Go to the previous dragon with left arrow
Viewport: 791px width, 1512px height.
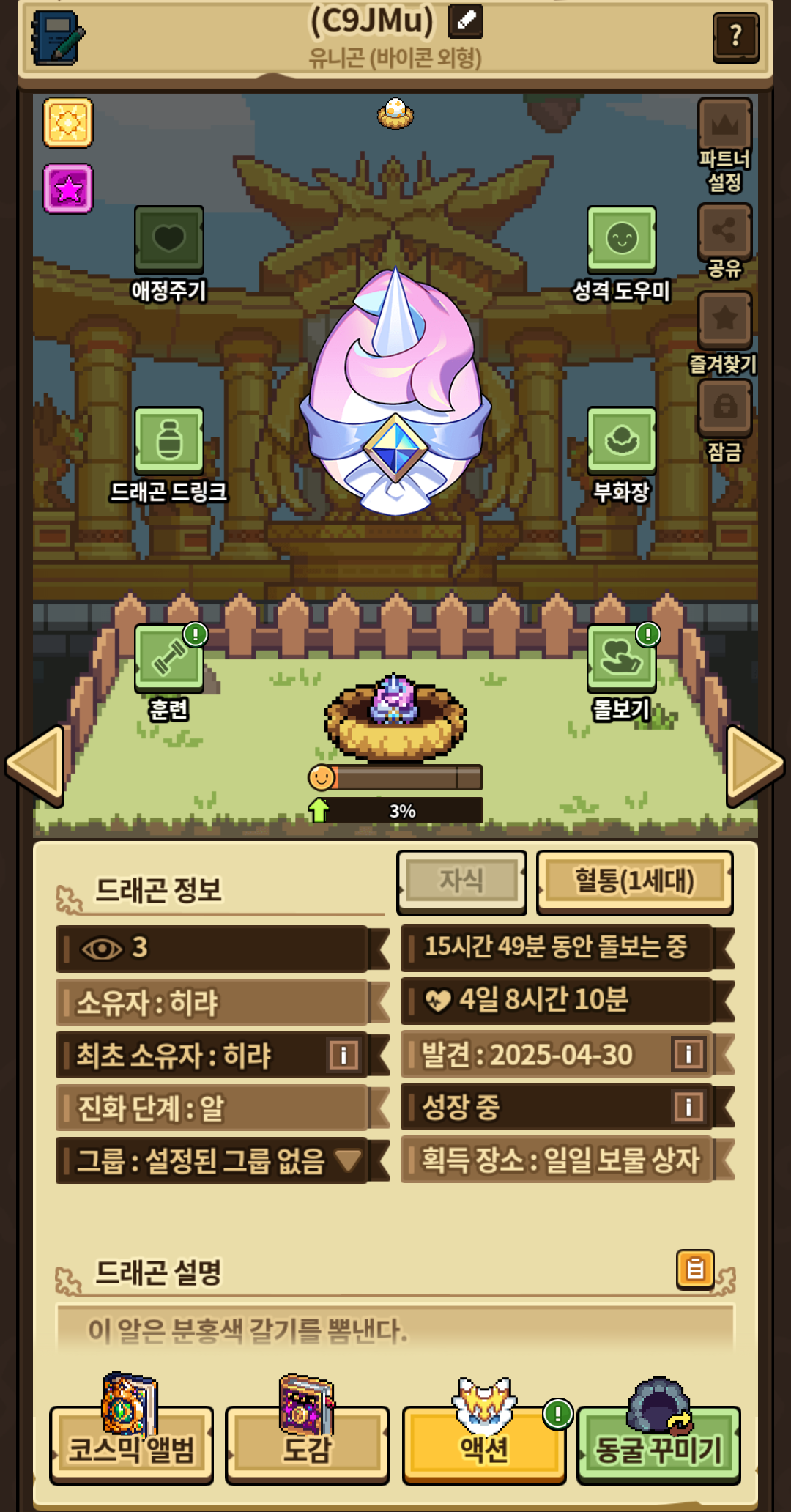coord(35,766)
